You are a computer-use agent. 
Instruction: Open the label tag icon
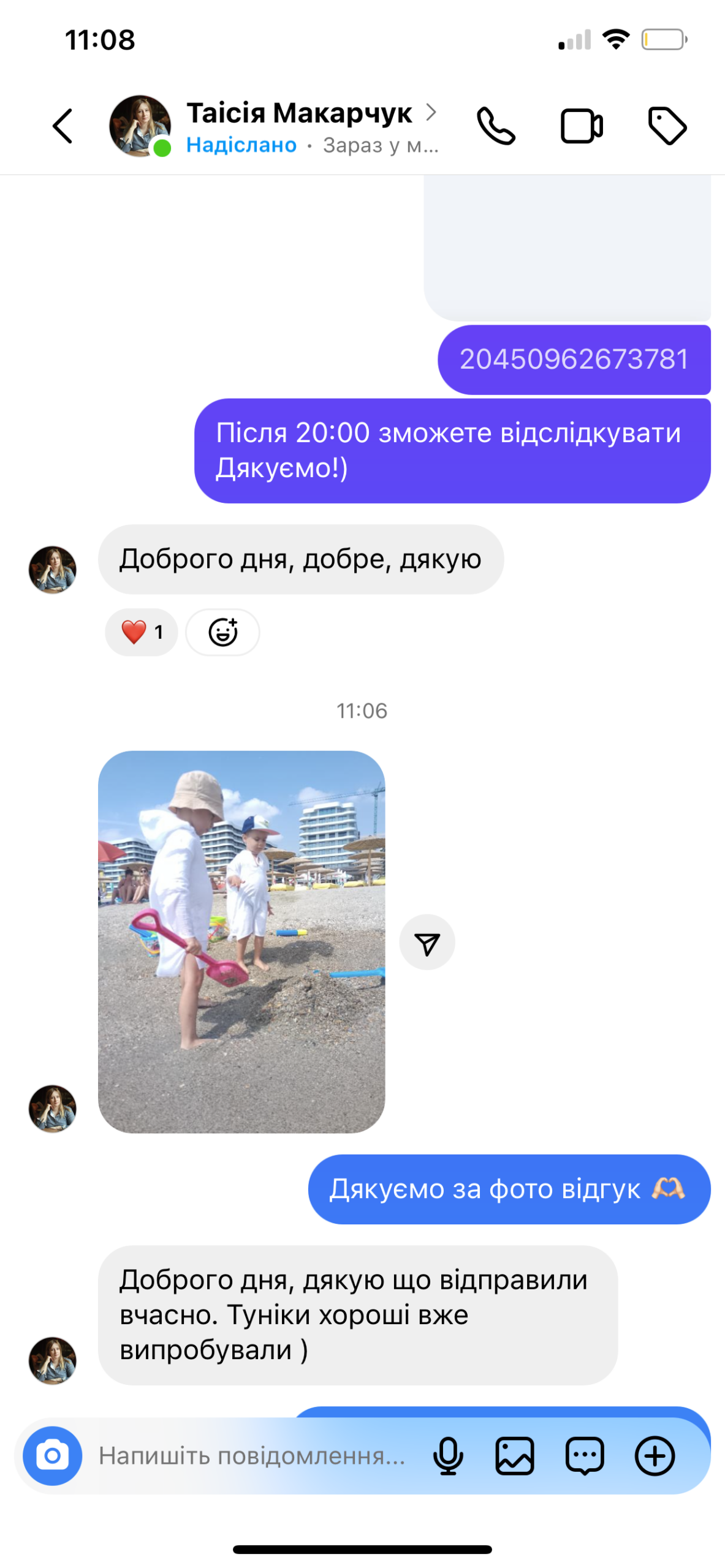pyautogui.click(x=667, y=126)
